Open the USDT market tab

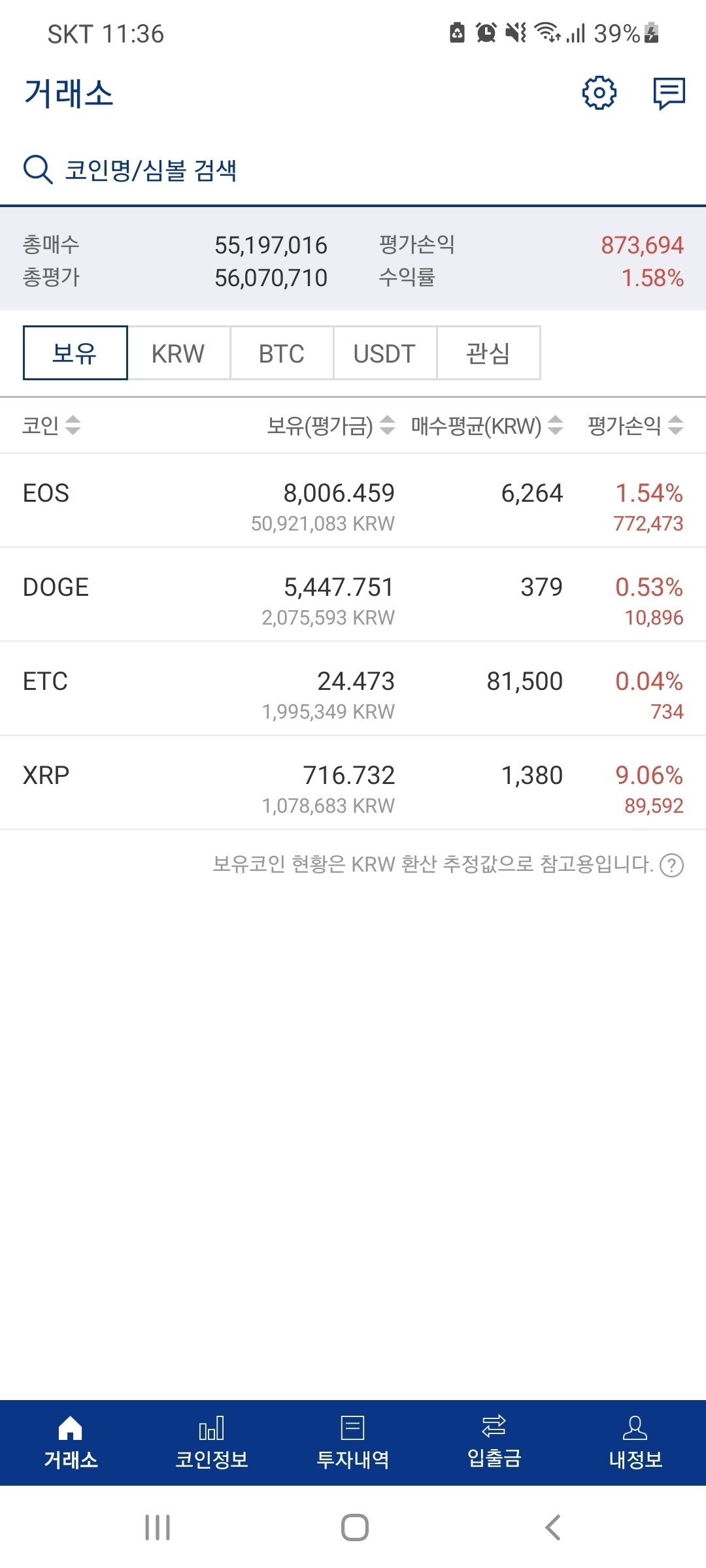[383, 353]
